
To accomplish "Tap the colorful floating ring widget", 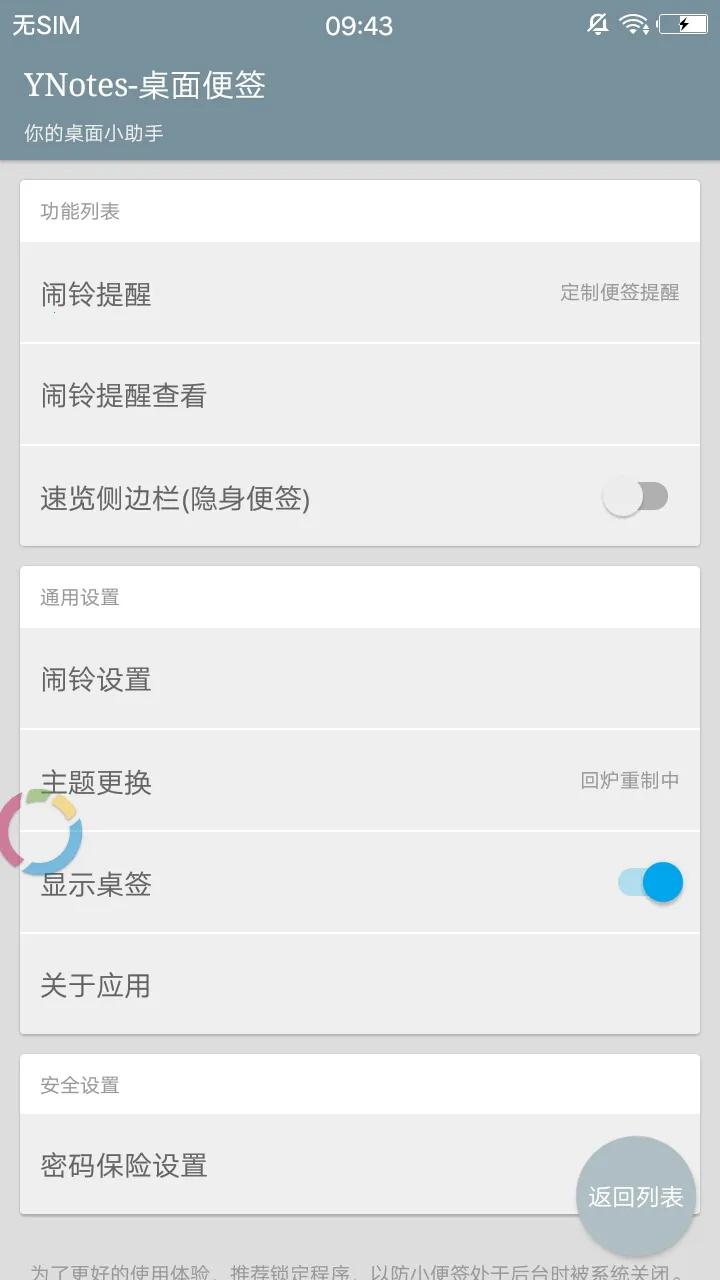I will 40,832.
